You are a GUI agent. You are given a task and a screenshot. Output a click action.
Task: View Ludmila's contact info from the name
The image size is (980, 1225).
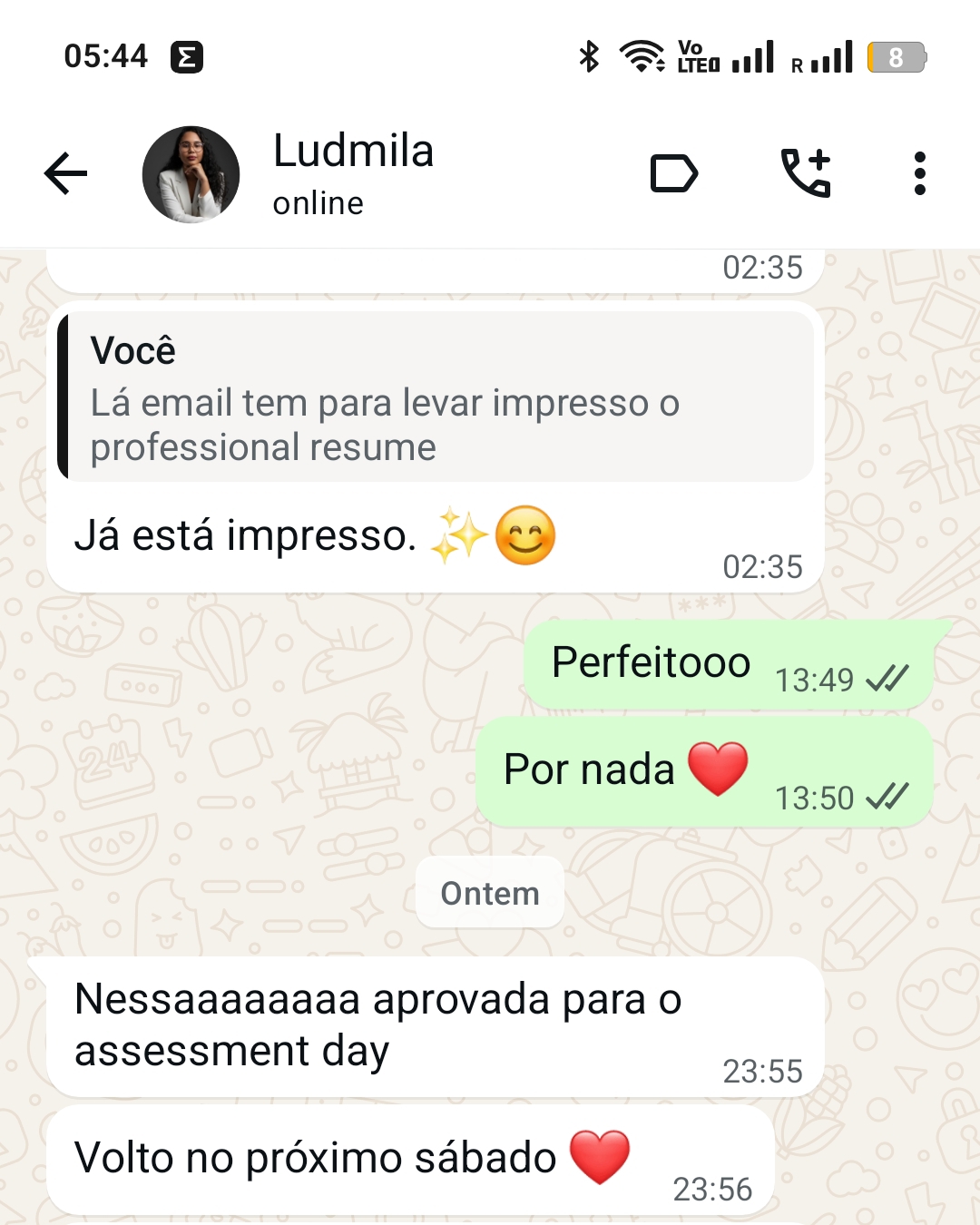click(x=353, y=152)
